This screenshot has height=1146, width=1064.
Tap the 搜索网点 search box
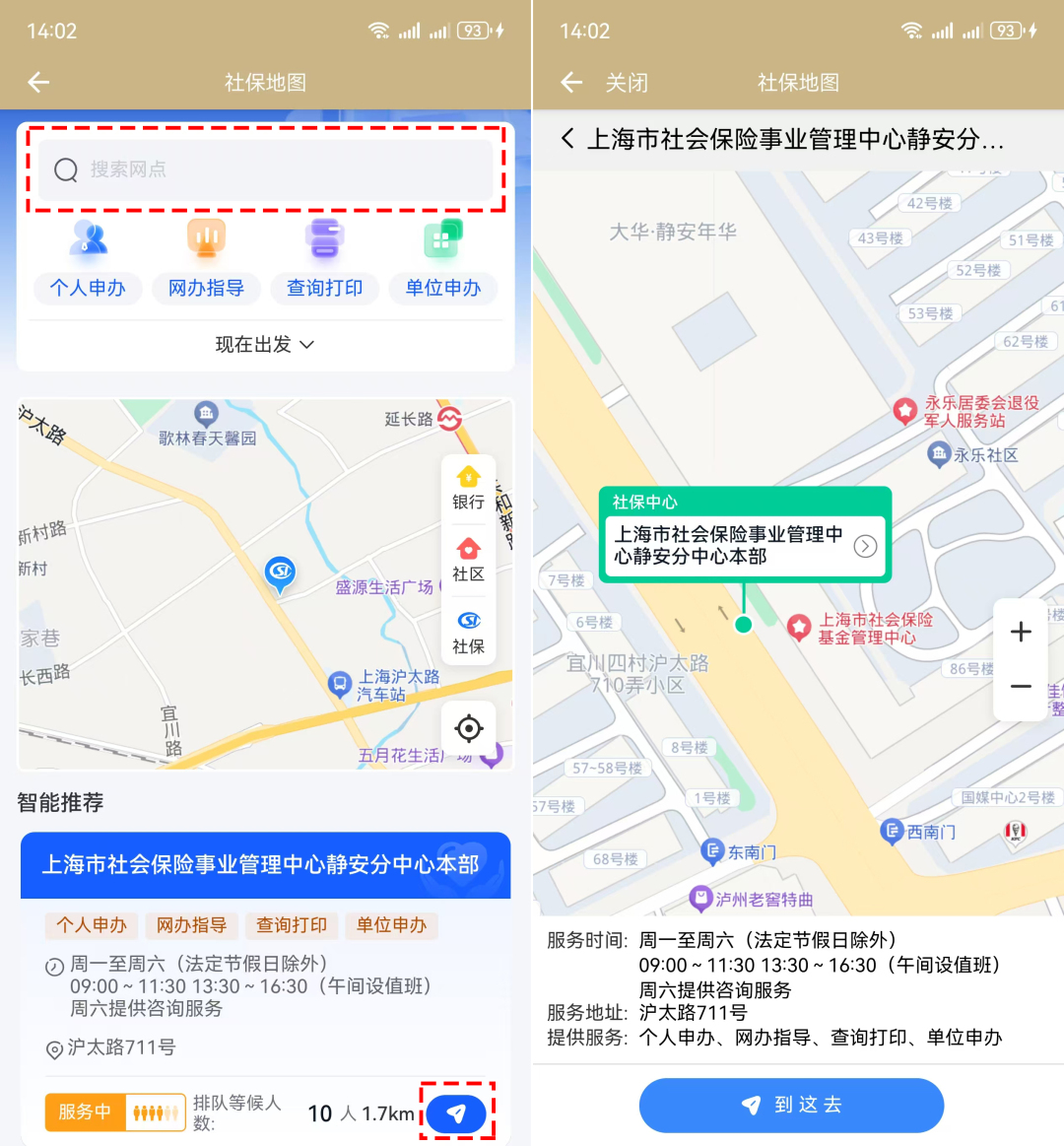point(265,169)
